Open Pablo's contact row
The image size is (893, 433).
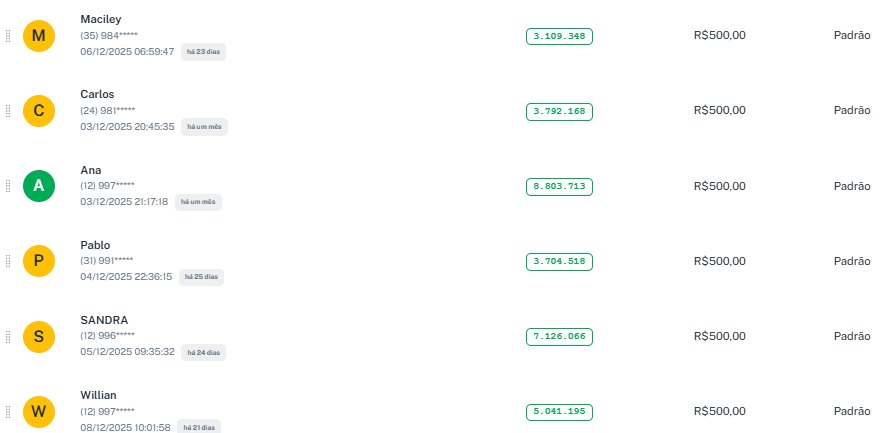(95, 245)
